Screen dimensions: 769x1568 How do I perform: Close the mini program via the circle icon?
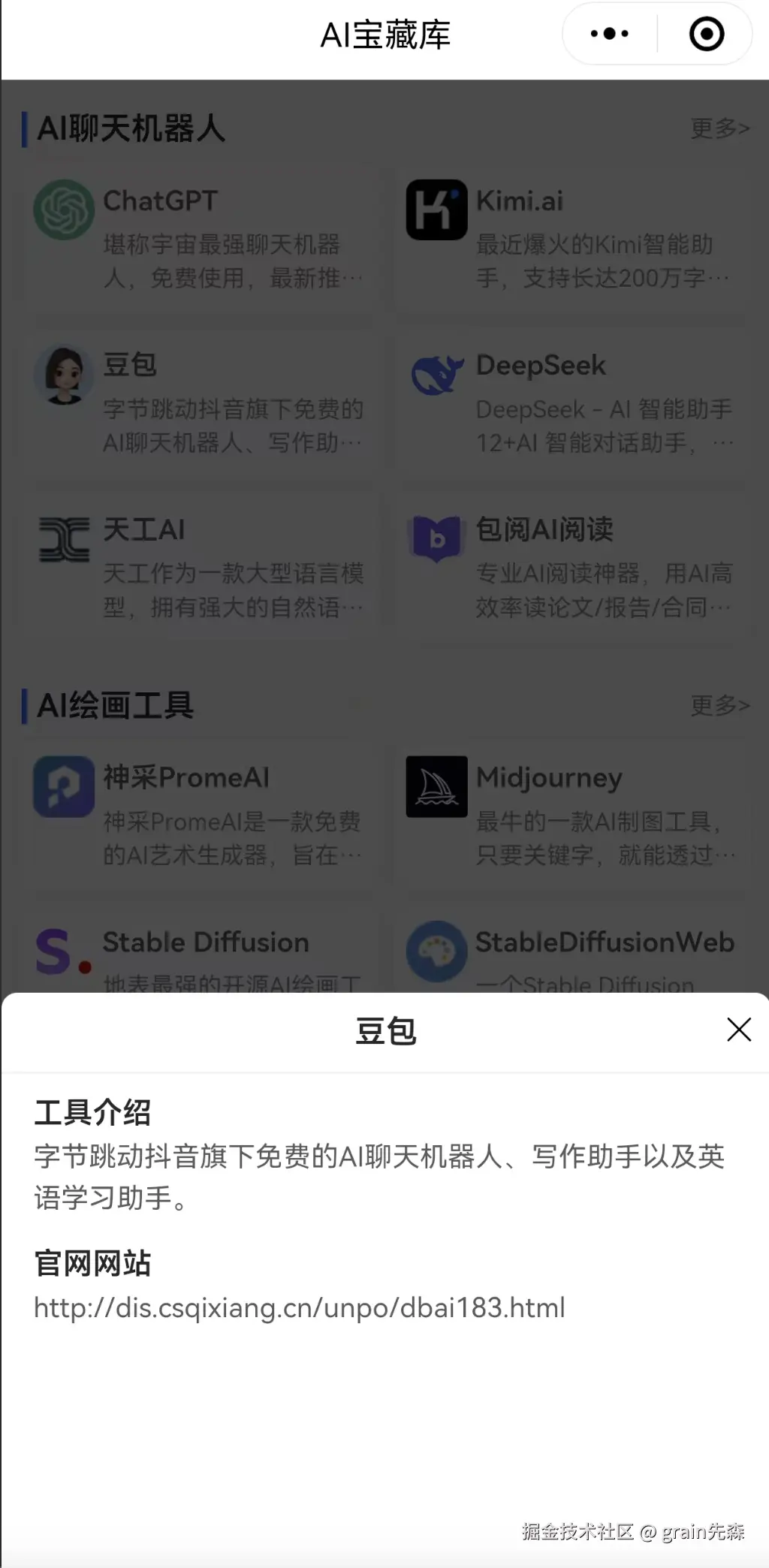pyautogui.click(x=706, y=34)
